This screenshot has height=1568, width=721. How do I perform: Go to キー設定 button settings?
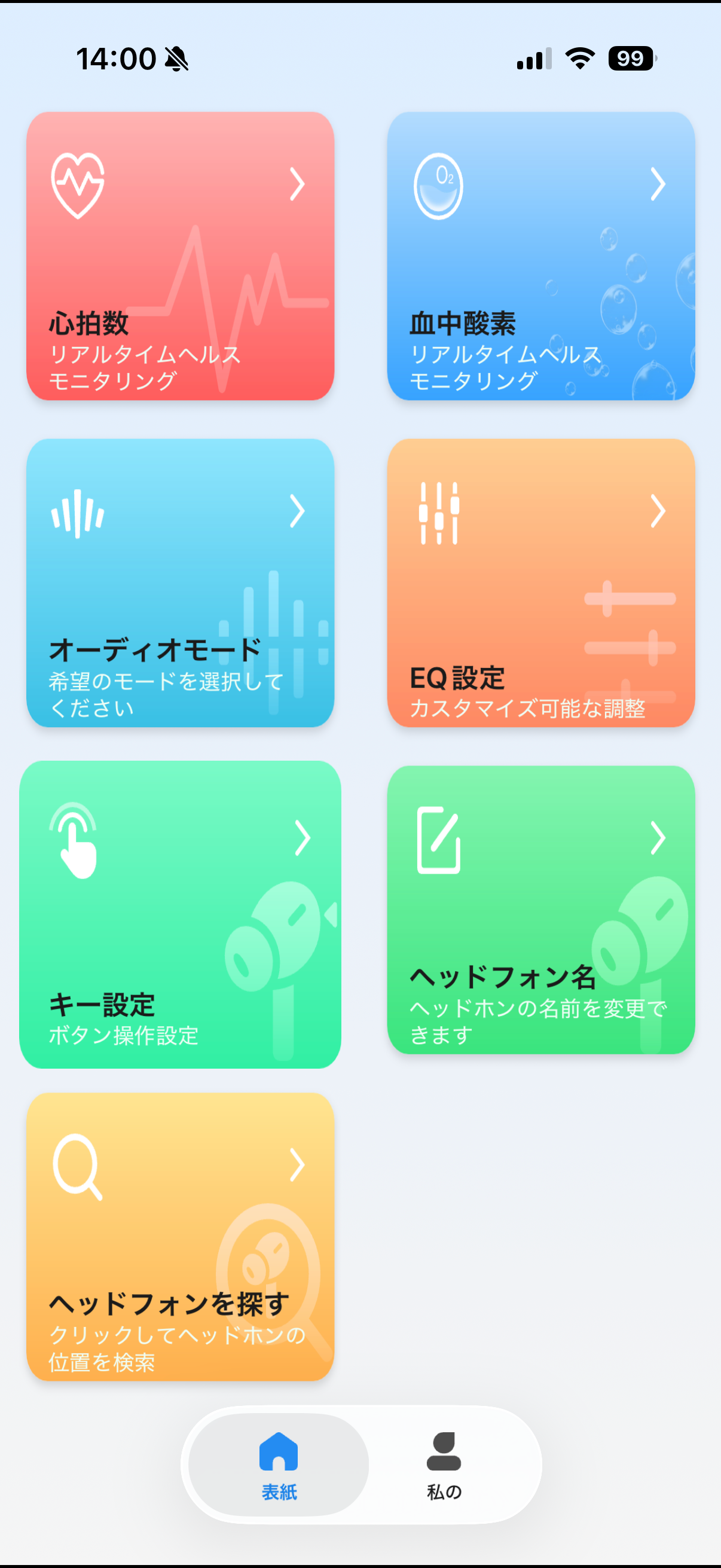tap(180, 914)
